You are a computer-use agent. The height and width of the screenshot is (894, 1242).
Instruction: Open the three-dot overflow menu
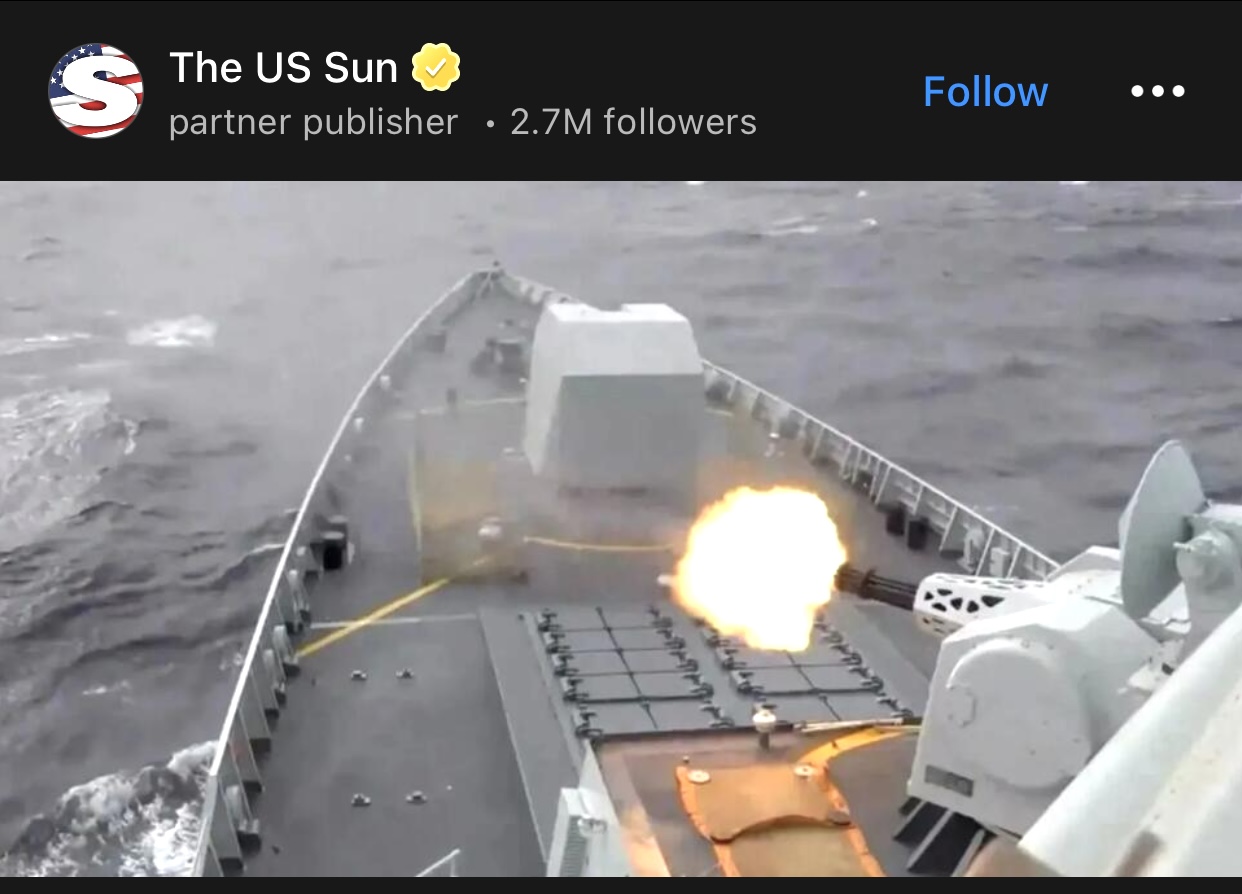pyautogui.click(x=1157, y=91)
